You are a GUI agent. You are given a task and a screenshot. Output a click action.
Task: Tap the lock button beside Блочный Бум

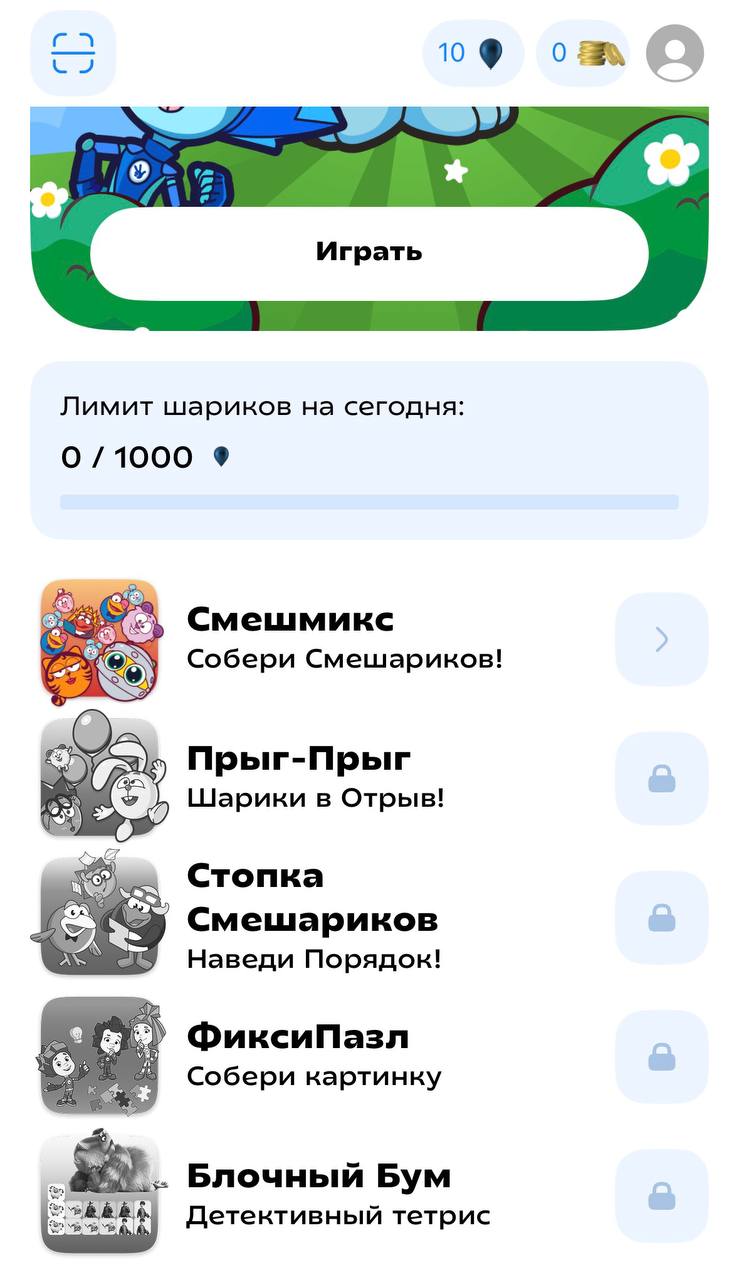(x=661, y=1195)
